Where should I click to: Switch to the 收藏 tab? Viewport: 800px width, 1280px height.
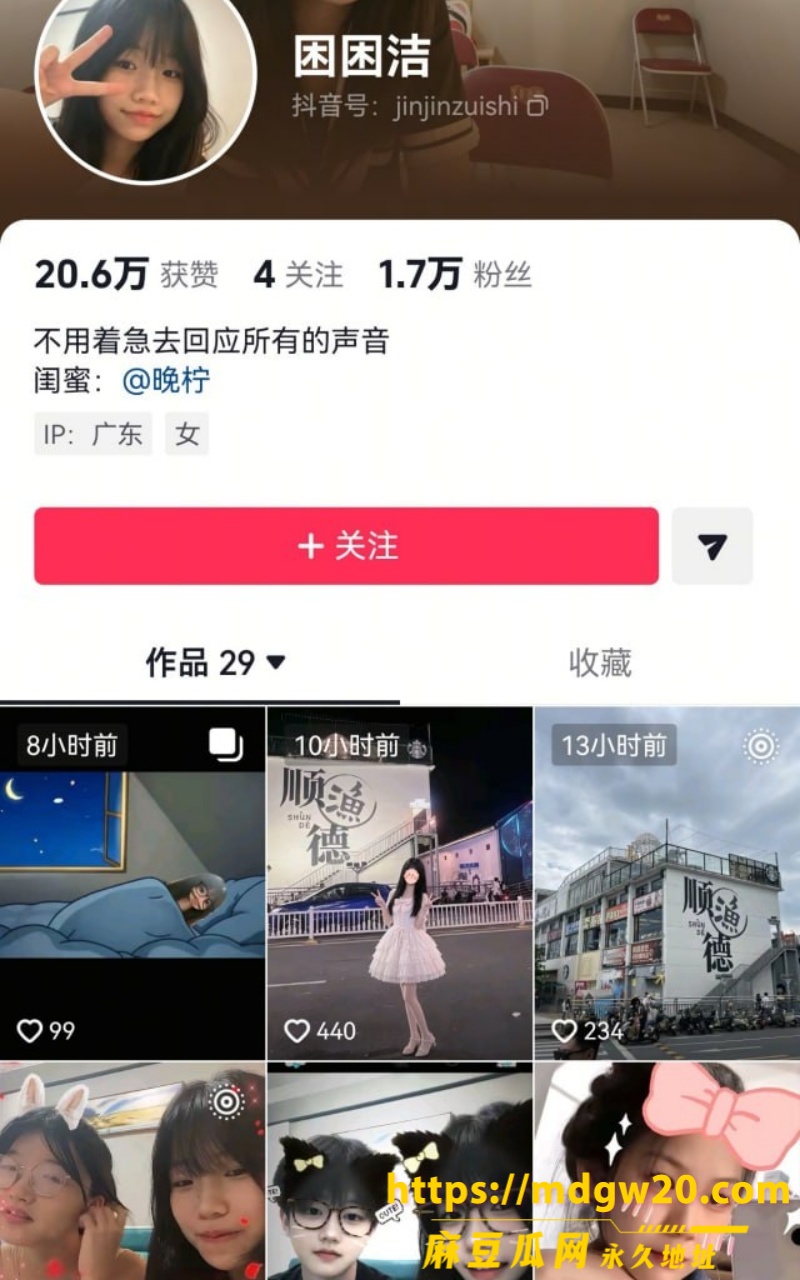[600, 662]
